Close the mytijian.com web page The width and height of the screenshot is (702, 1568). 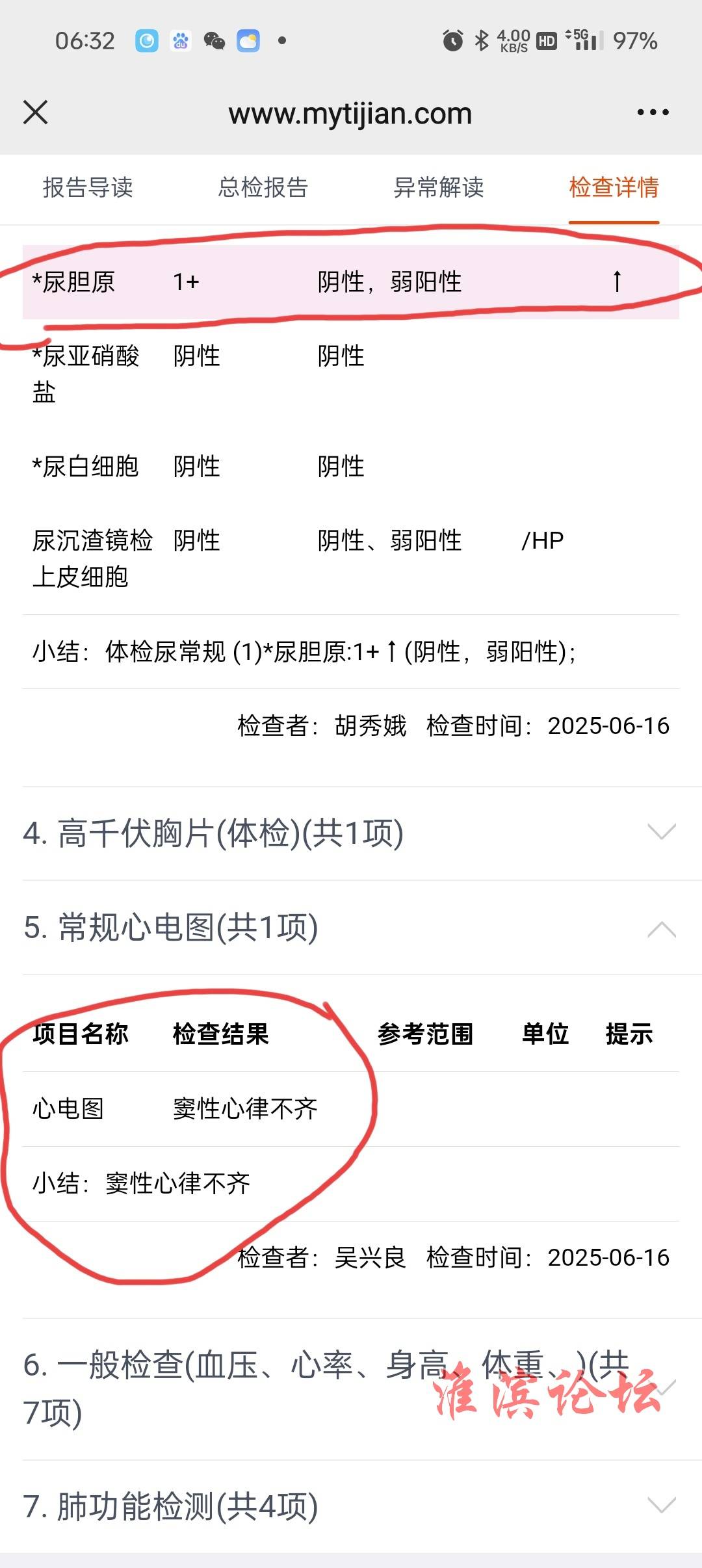[x=36, y=112]
